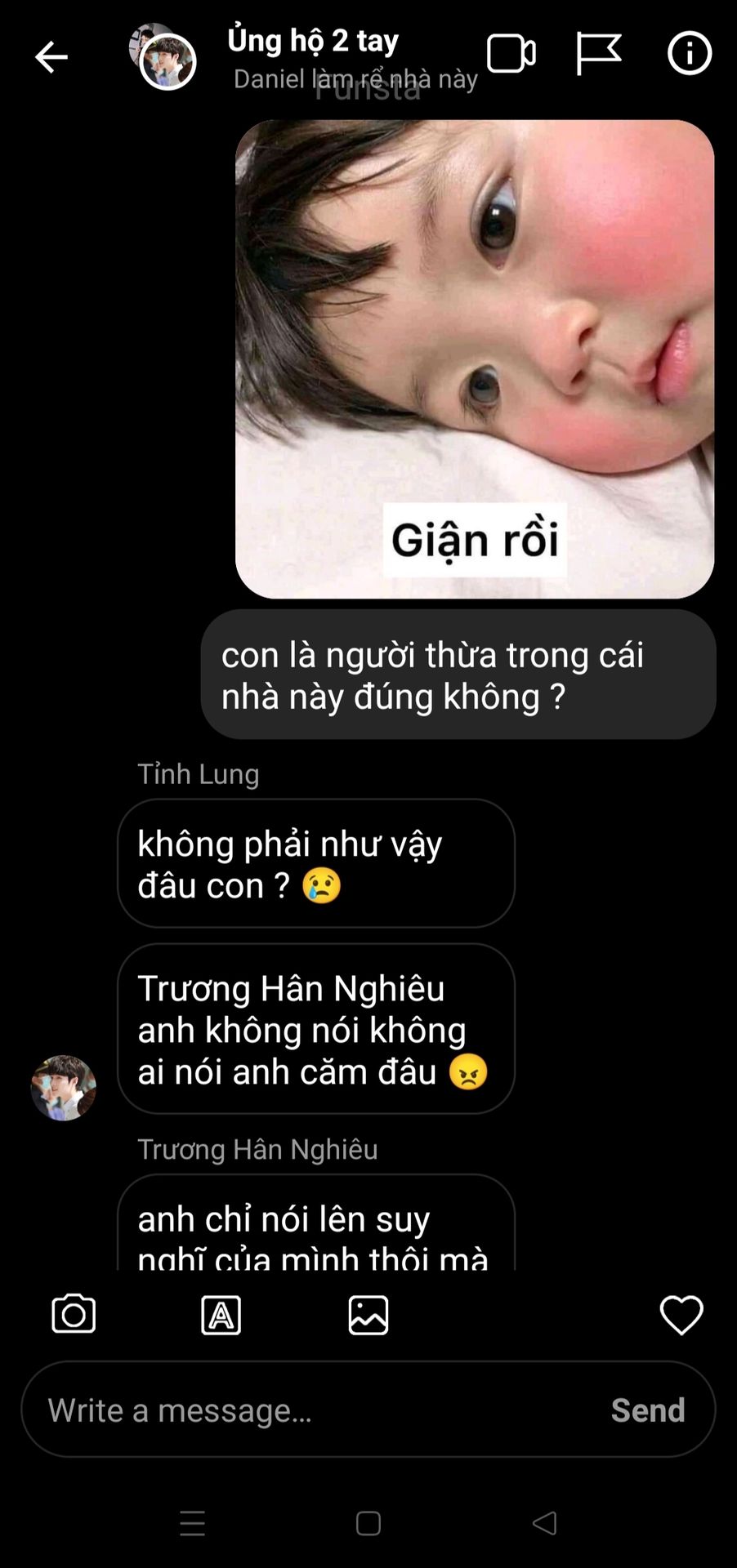View the sender's avatar beside the messages

click(64, 1088)
